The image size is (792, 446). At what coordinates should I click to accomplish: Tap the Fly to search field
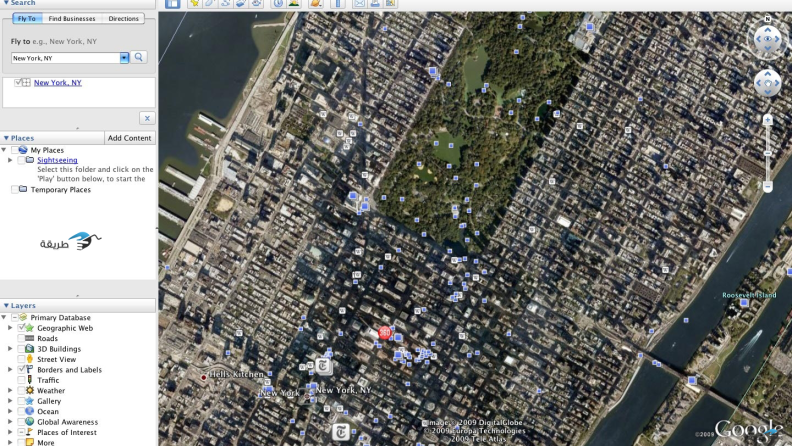(x=66, y=58)
